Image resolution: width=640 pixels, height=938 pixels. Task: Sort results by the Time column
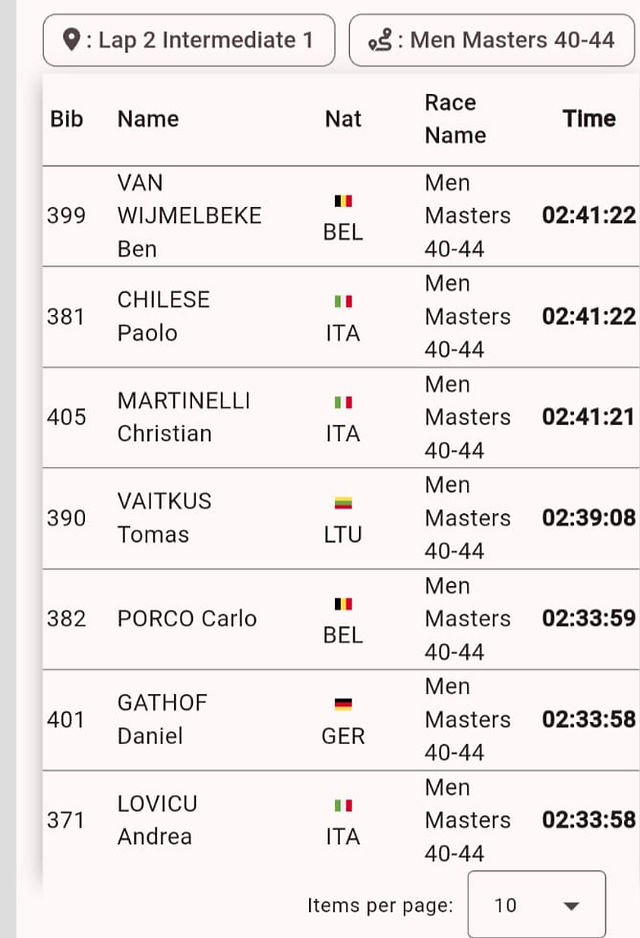[589, 118]
